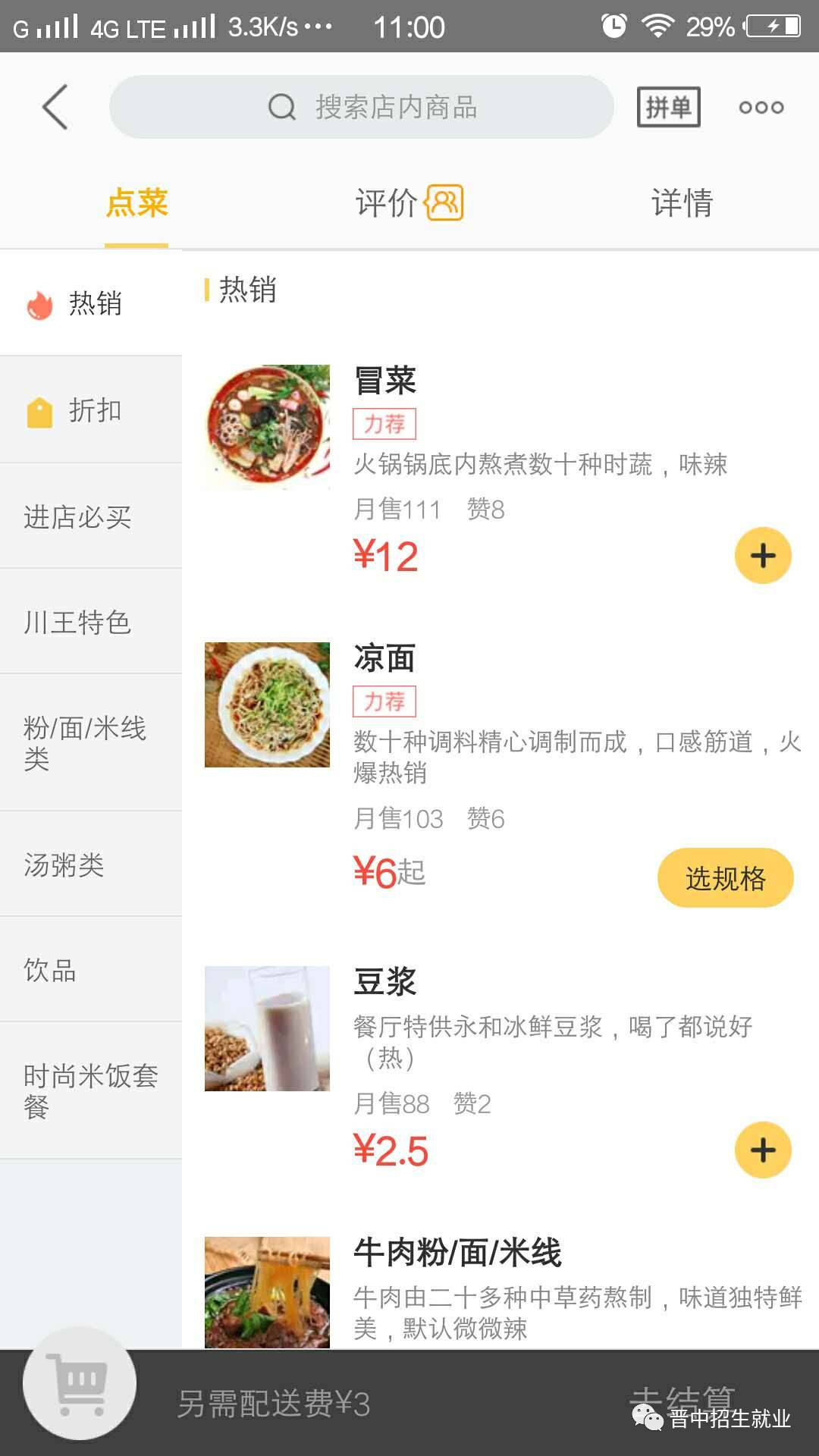The height and width of the screenshot is (1456, 819).
Task: Add 豆浆 to the cart
Action: click(763, 1150)
